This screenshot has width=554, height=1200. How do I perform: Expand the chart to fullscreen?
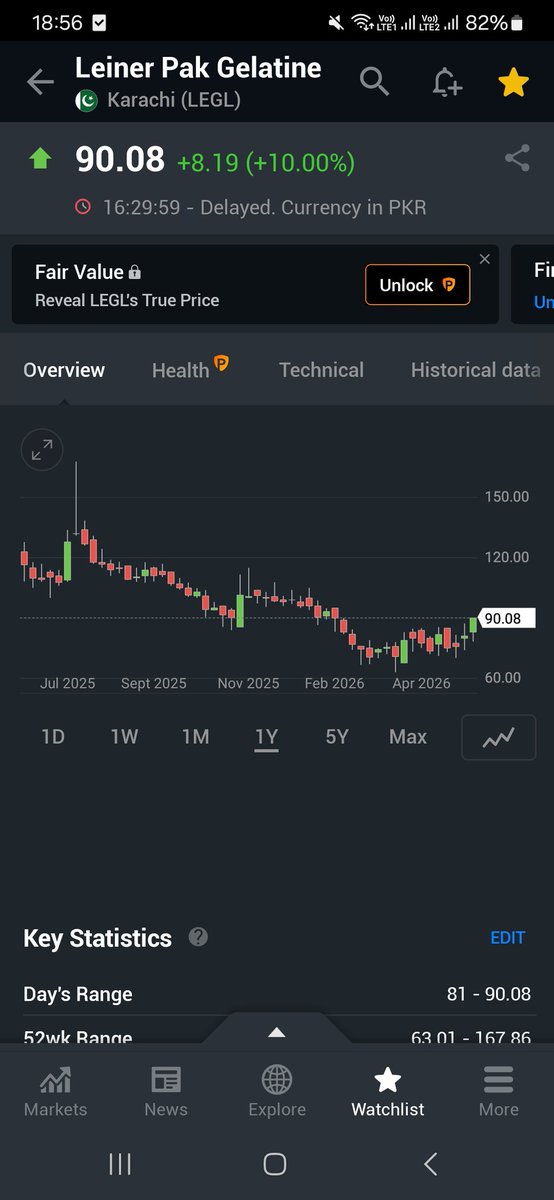(42, 451)
